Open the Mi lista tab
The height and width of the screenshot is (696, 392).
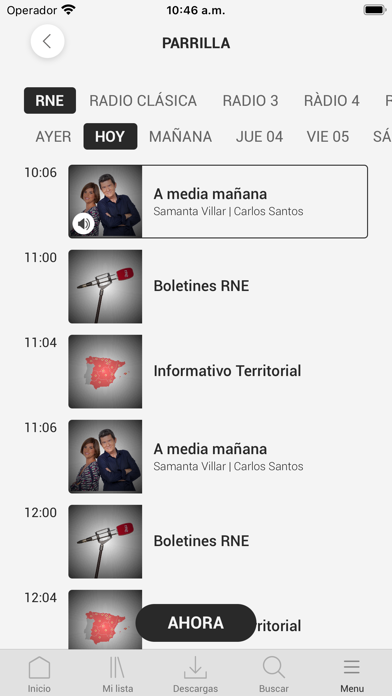pyautogui.click(x=118, y=674)
